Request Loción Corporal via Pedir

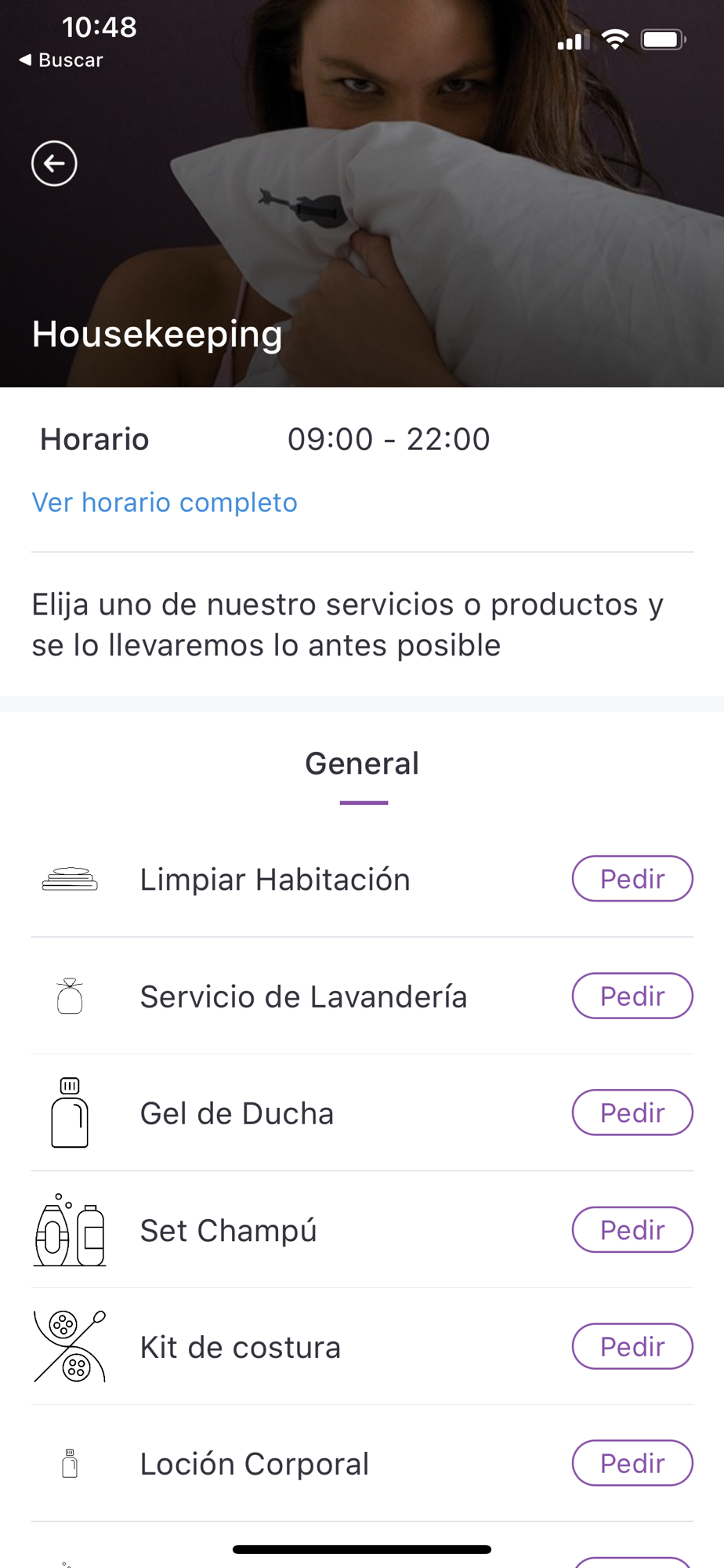pos(632,1463)
